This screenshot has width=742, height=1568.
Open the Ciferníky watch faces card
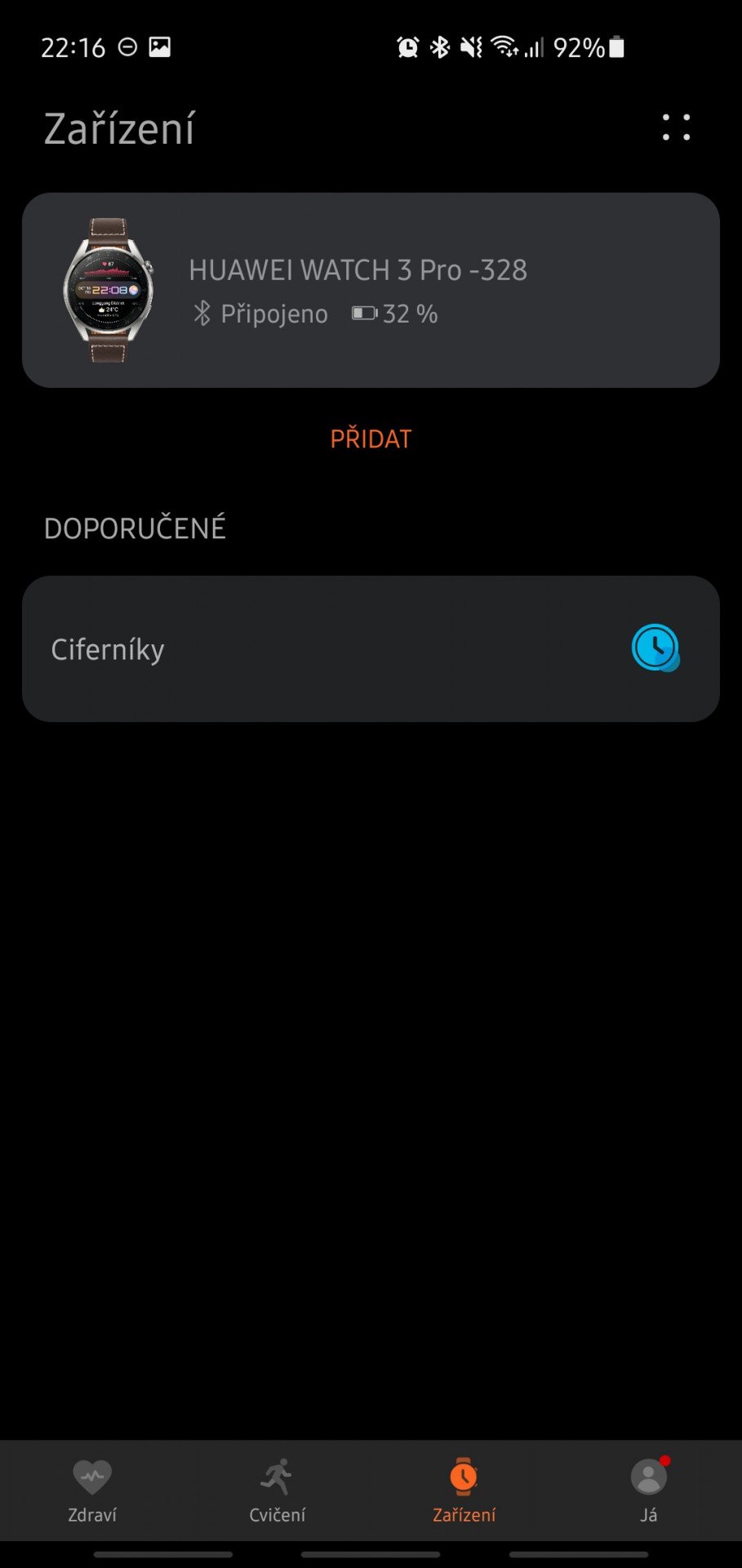coord(371,648)
